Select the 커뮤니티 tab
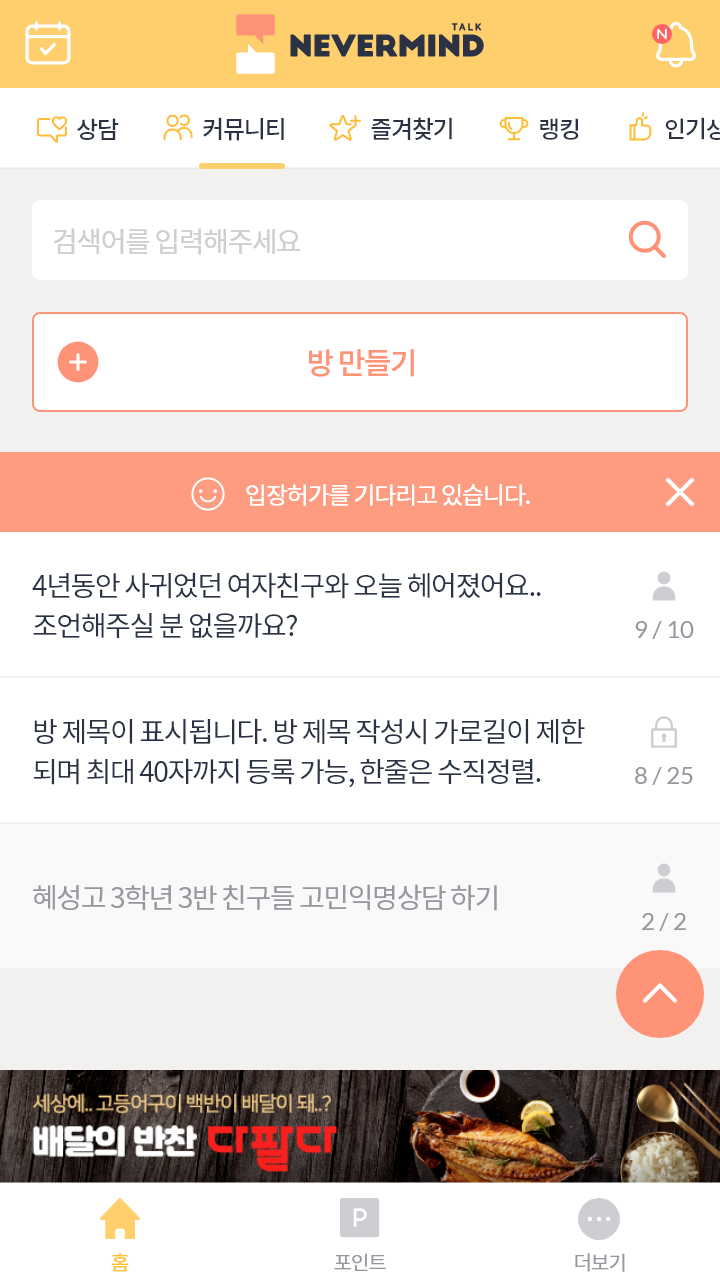The height and width of the screenshot is (1280, 720). pos(224,128)
